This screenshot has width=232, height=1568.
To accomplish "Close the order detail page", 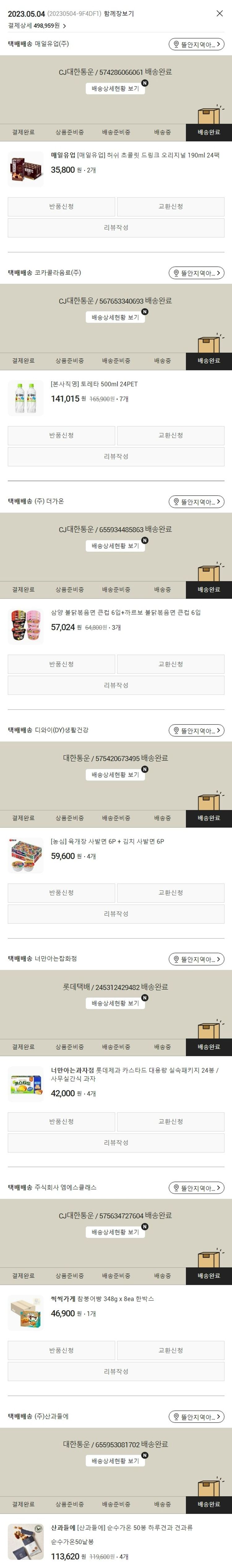I will (220, 13).
